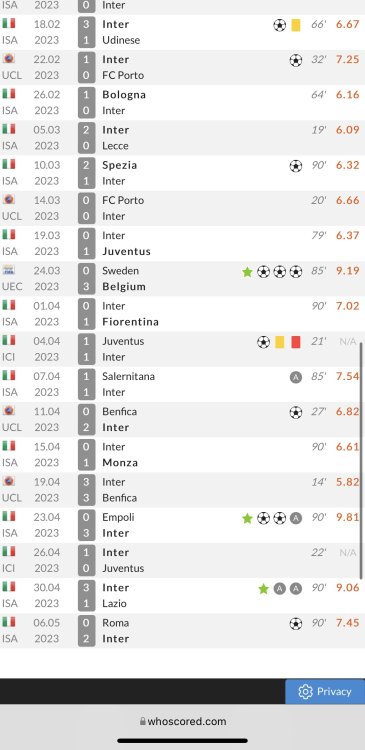Open the Inter vs Lecce match
The image size is (365, 750).
[182, 138]
